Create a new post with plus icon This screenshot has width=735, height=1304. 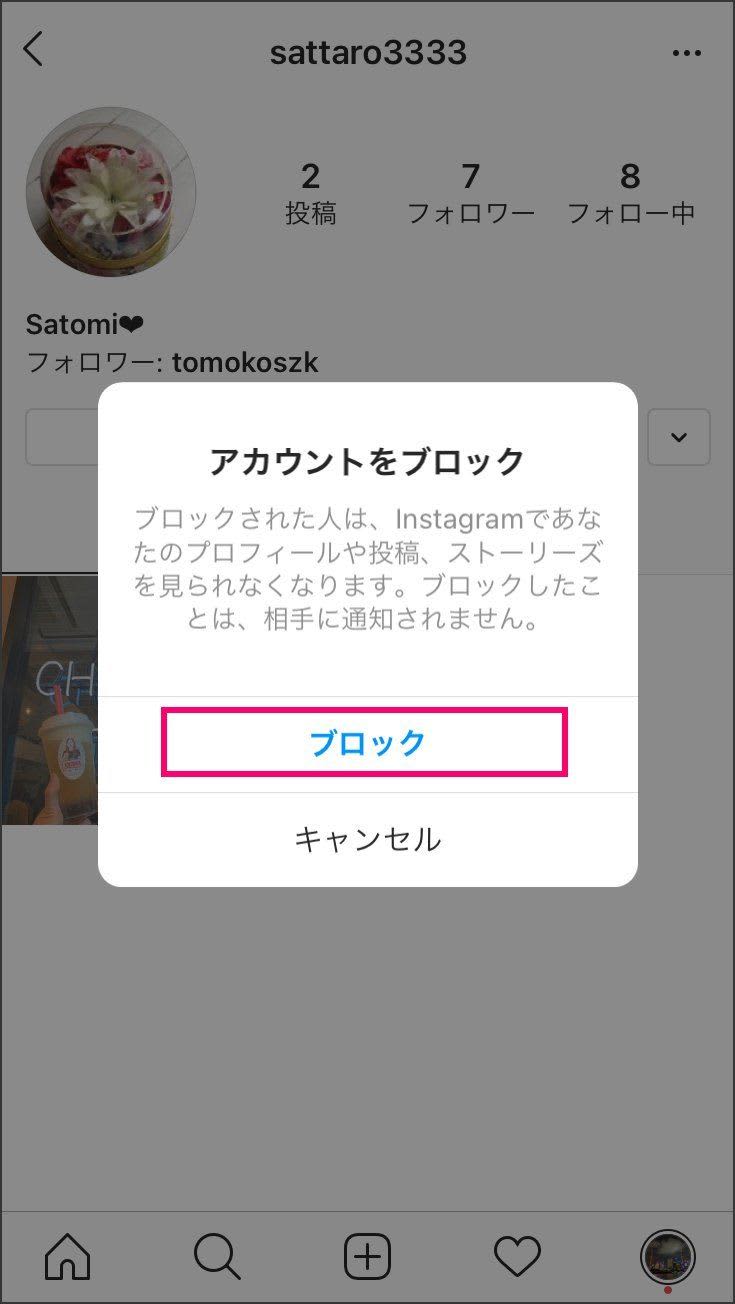pyautogui.click(x=367, y=1256)
